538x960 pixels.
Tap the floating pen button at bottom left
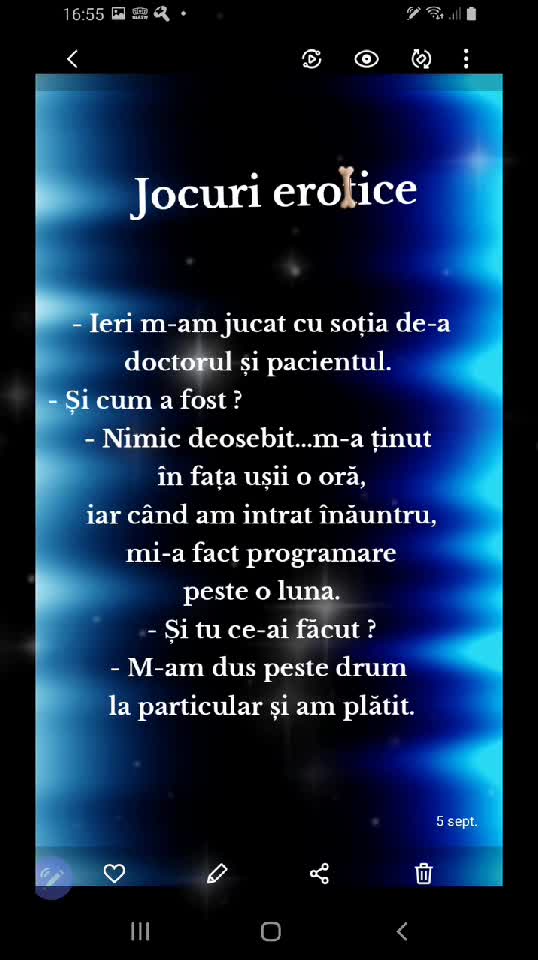[x=53, y=877]
